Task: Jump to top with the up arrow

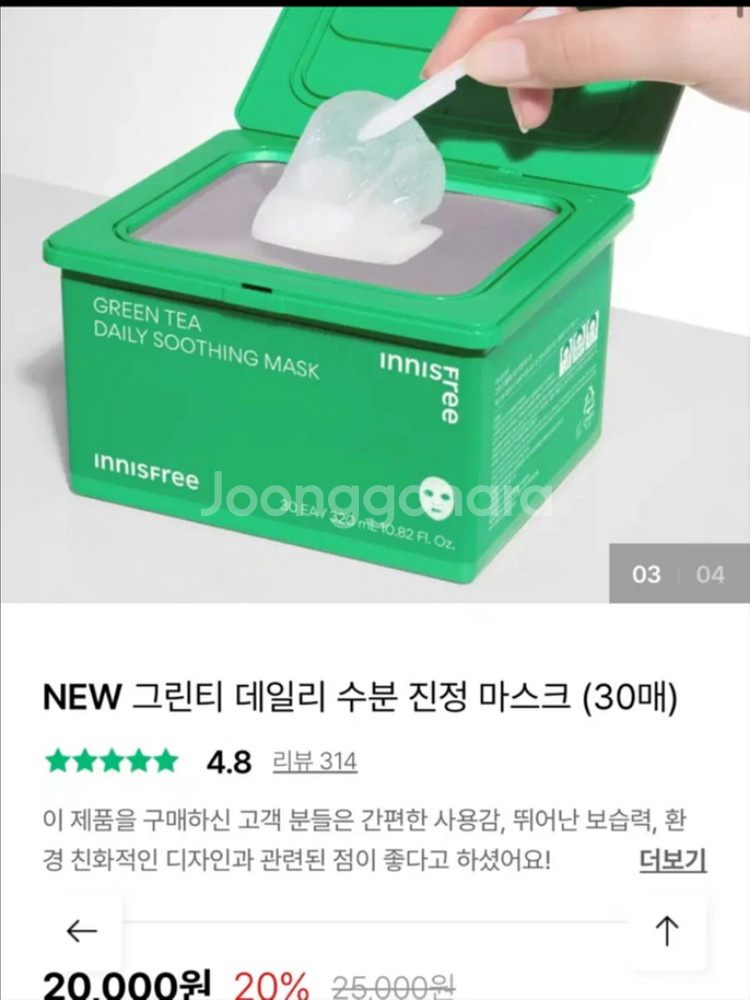Action: tap(667, 931)
